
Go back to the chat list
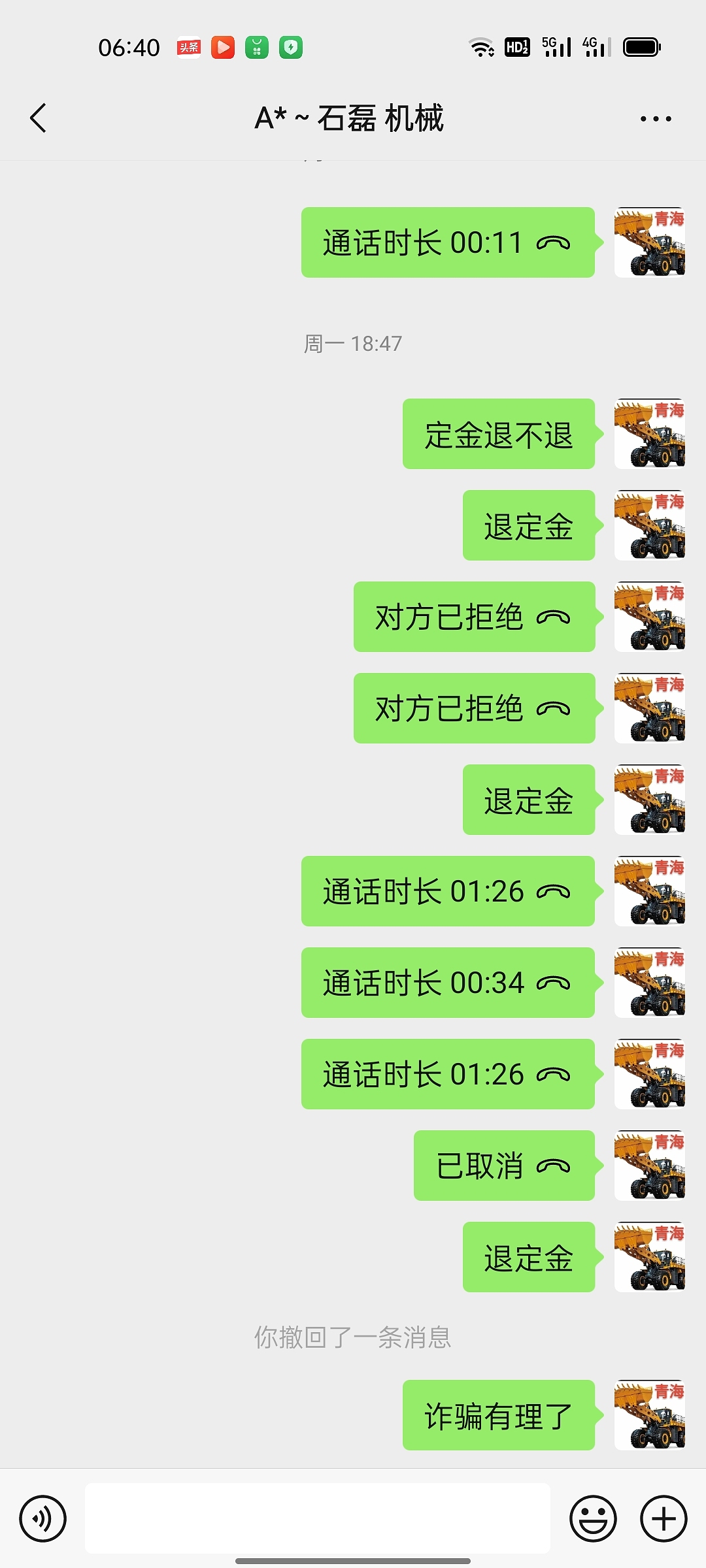tap(39, 118)
